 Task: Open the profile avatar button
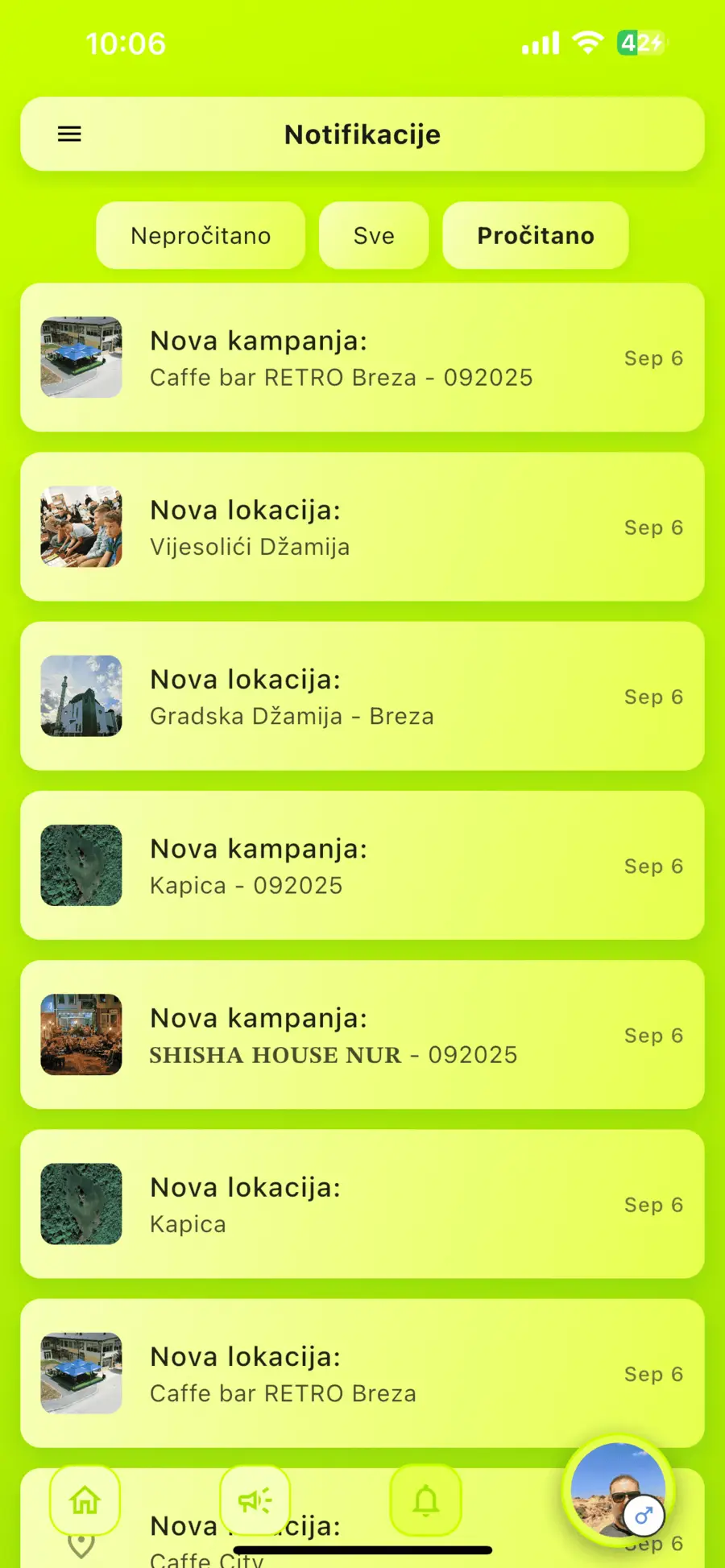(618, 1491)
